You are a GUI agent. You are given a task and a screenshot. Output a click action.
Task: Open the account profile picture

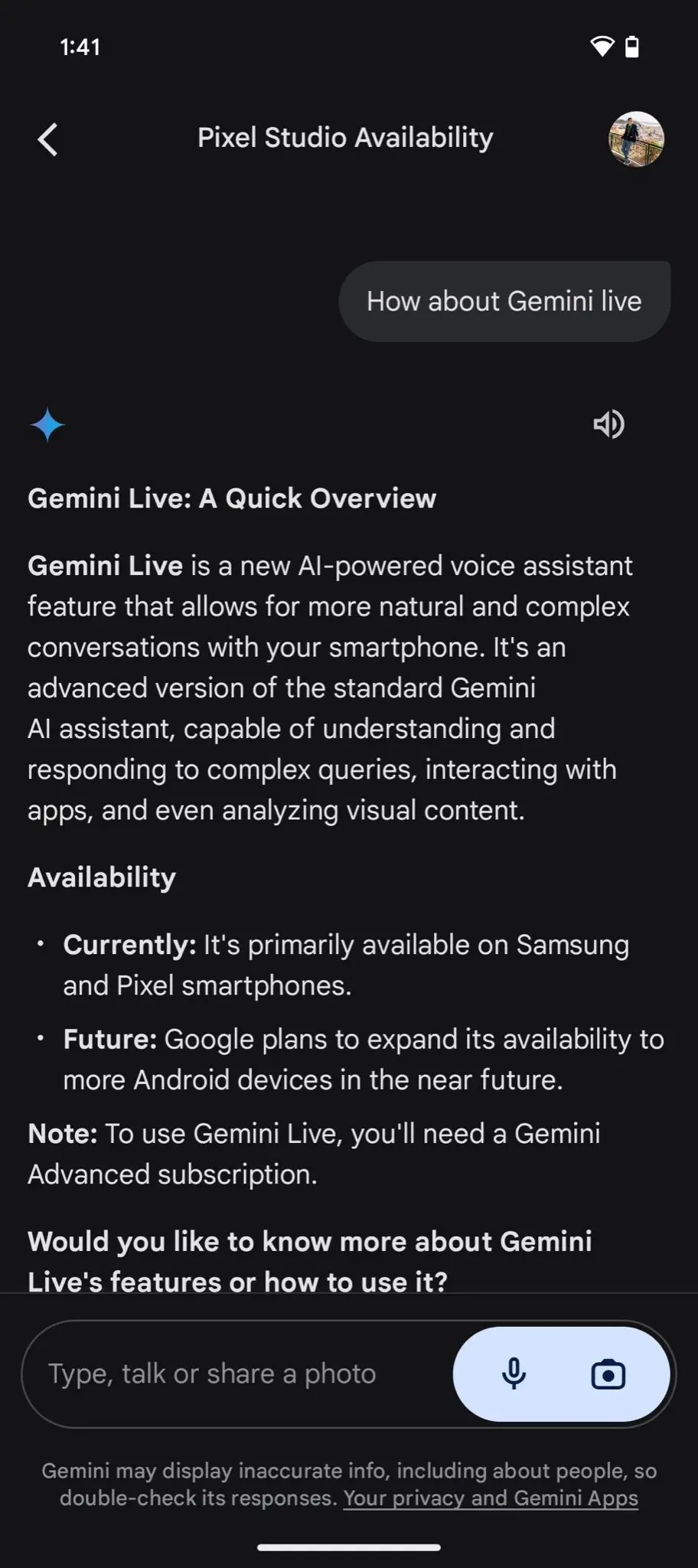636,139
